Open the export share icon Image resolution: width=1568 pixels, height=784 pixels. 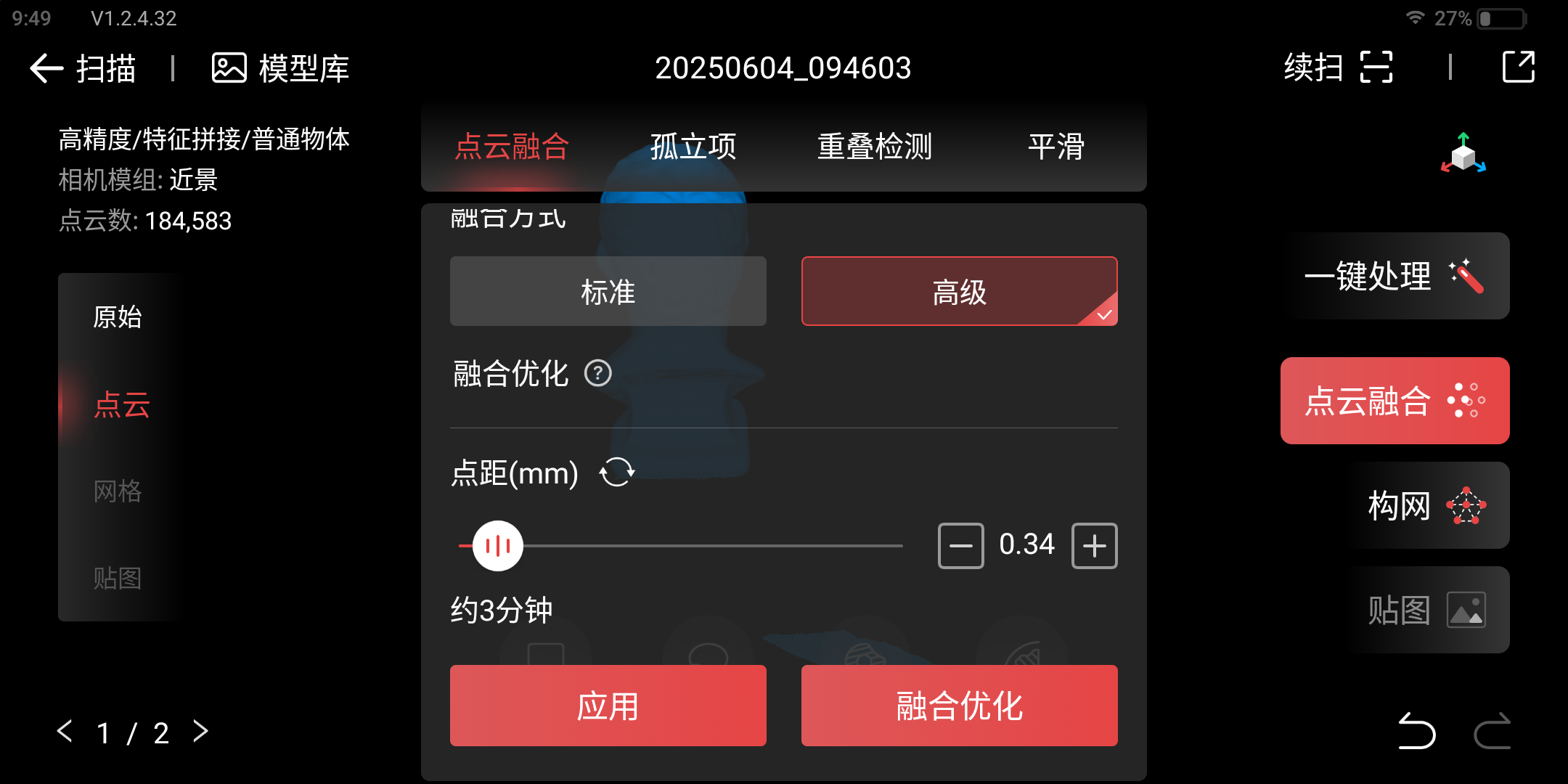click(x=1518, y=68)
